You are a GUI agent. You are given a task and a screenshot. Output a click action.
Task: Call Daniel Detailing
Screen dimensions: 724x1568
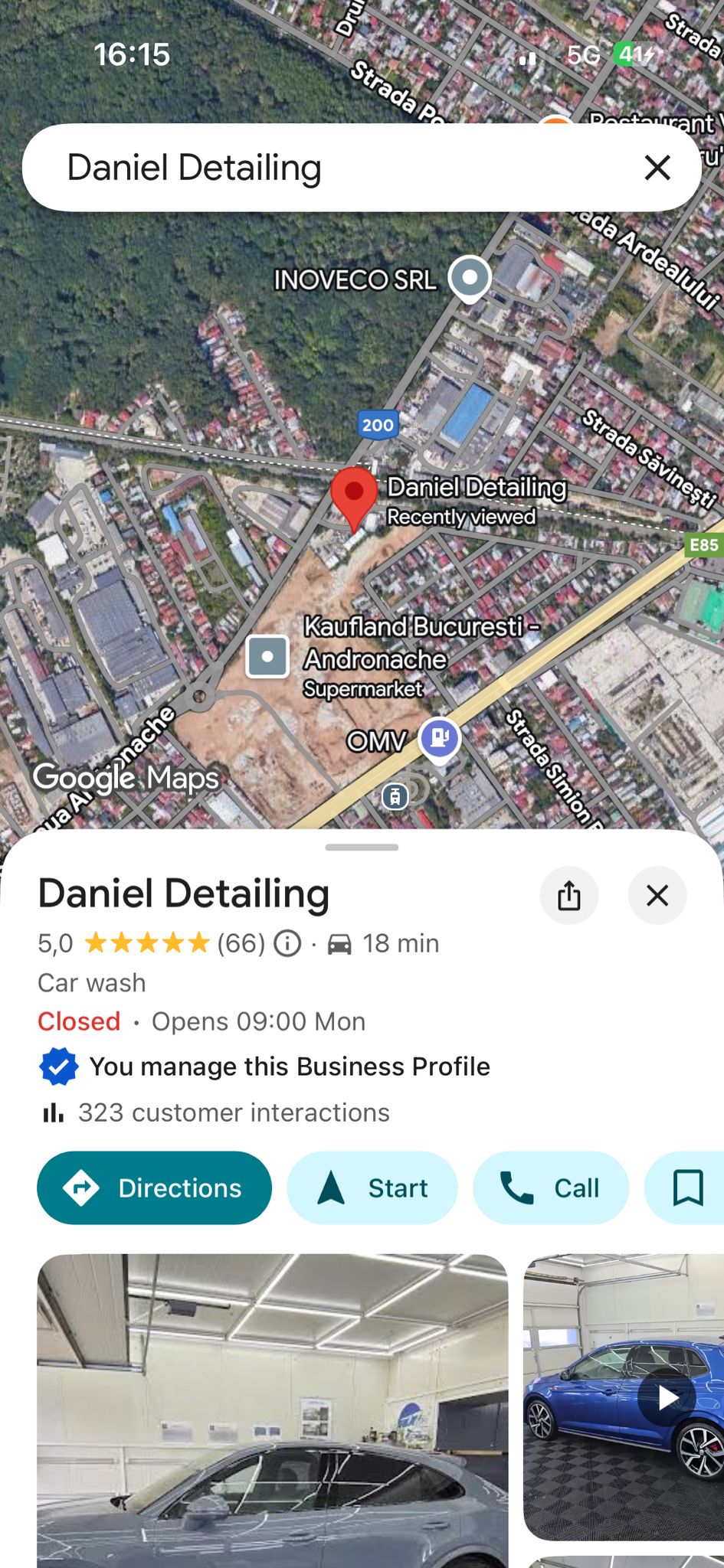pos(550,1187)
